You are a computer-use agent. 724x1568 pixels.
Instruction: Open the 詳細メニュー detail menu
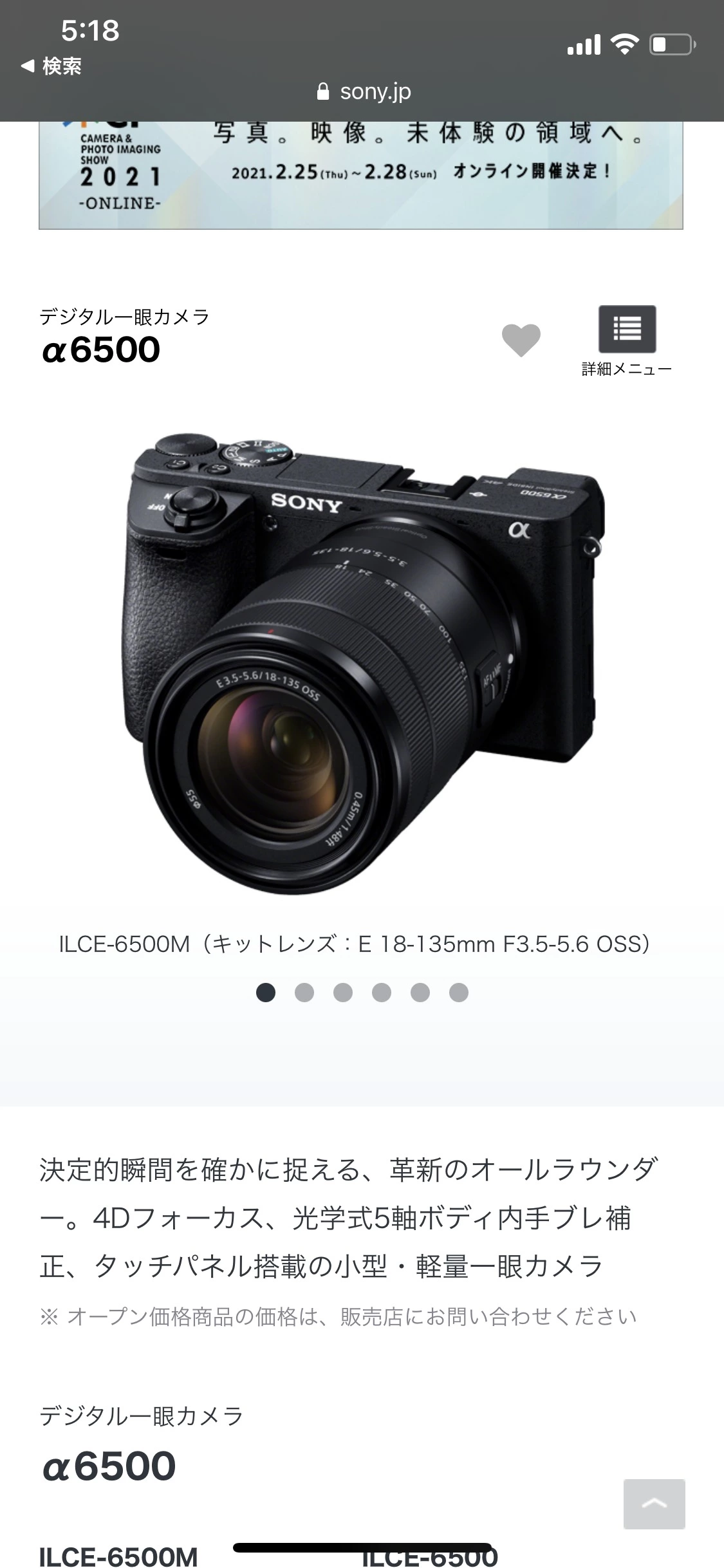coord(627,330)
